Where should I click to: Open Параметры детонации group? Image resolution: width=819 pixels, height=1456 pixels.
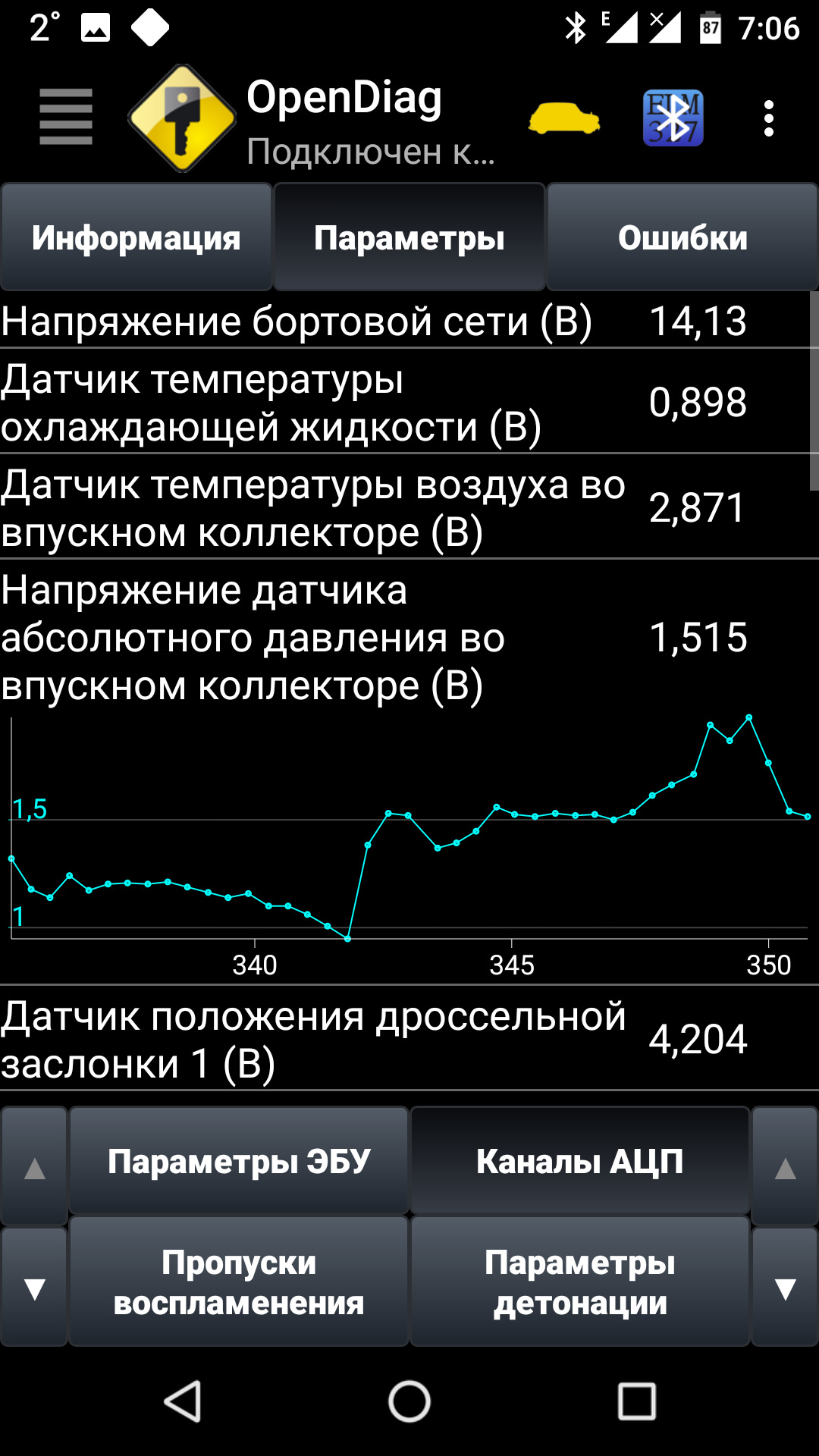pos(580,1283)
